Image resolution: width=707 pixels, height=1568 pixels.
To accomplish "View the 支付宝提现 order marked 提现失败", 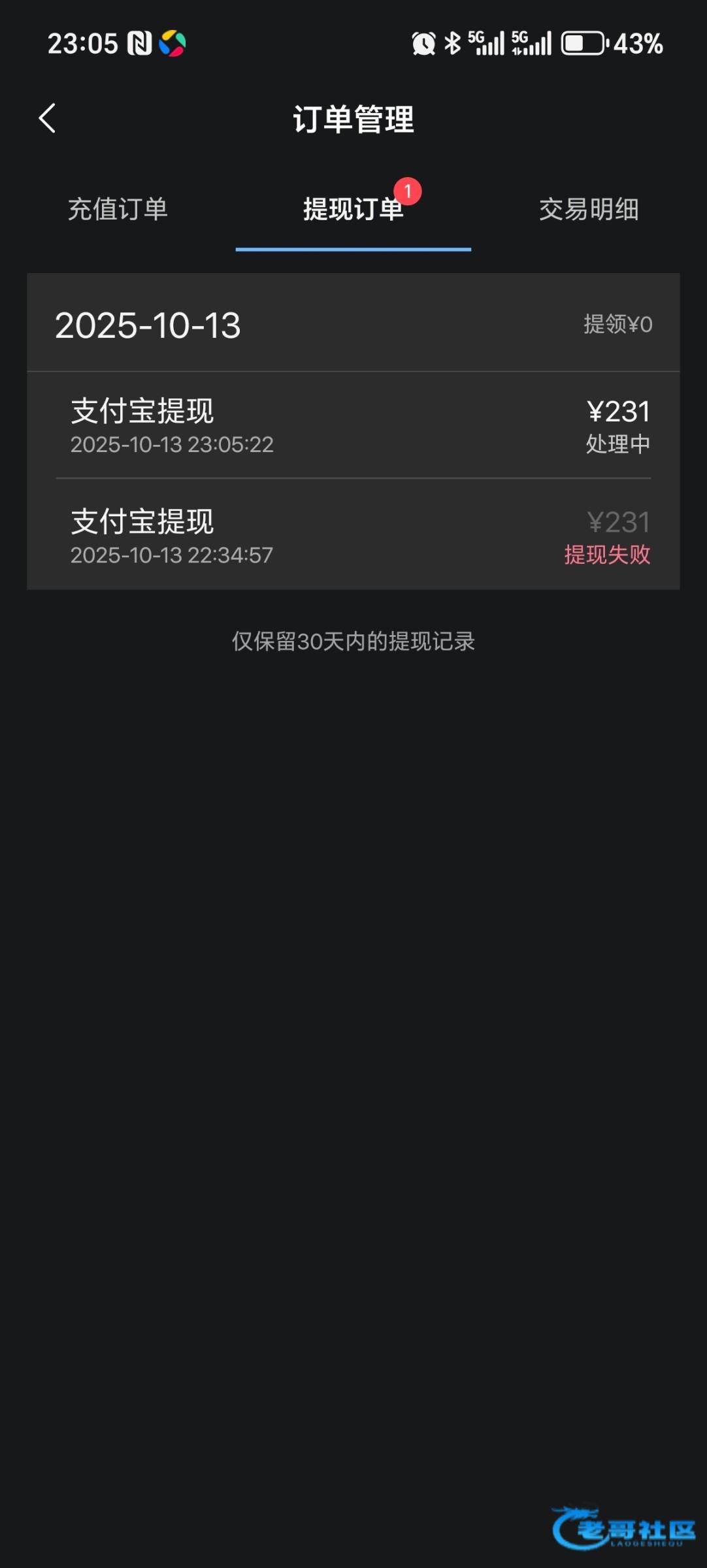I will 353,536.
